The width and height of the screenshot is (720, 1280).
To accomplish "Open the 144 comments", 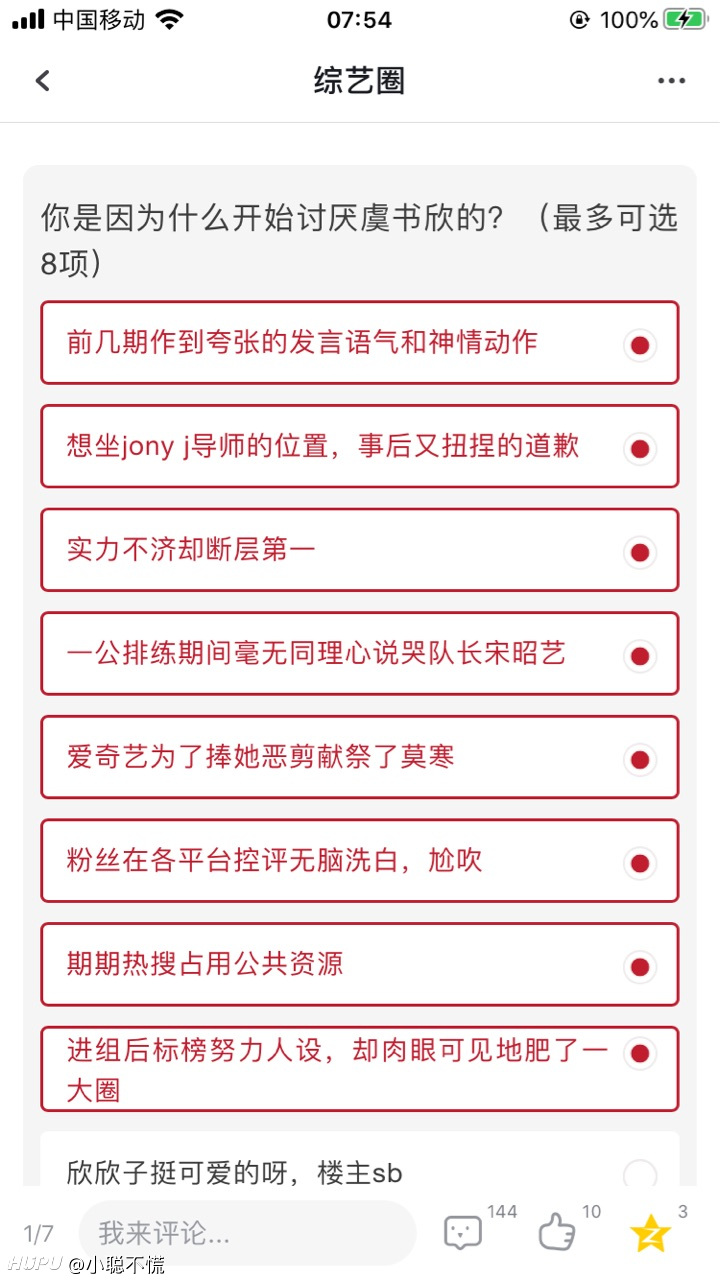I will point(462,1232).
